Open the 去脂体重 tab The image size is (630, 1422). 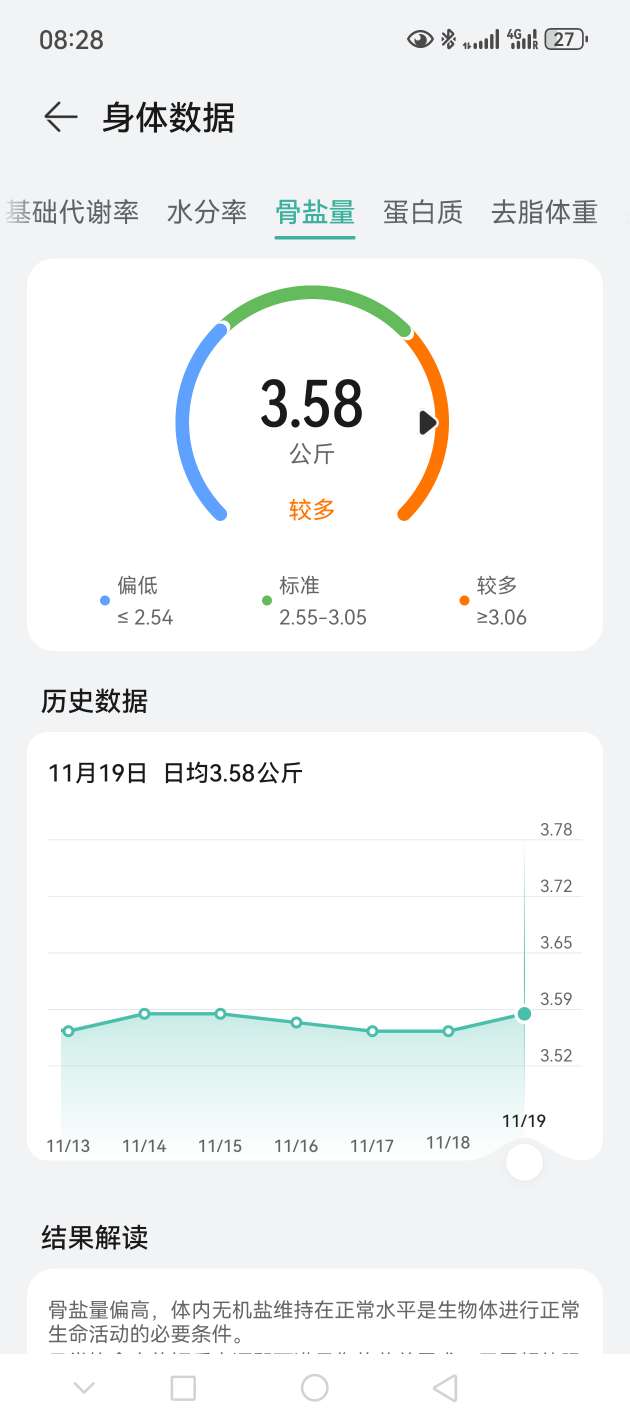click(x=544, y=212)
